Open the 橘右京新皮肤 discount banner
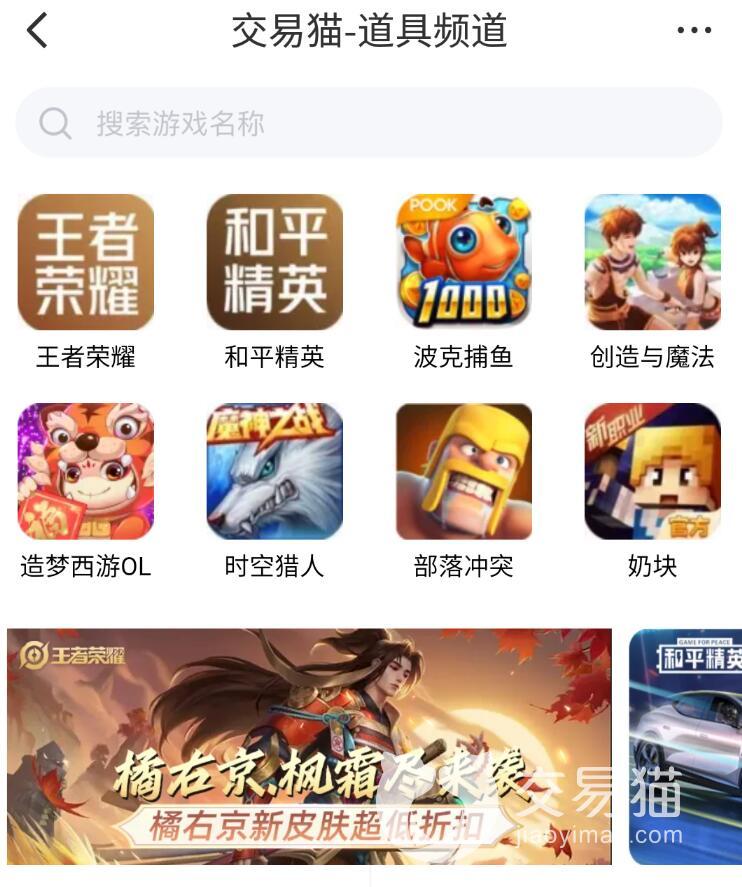 309,746
